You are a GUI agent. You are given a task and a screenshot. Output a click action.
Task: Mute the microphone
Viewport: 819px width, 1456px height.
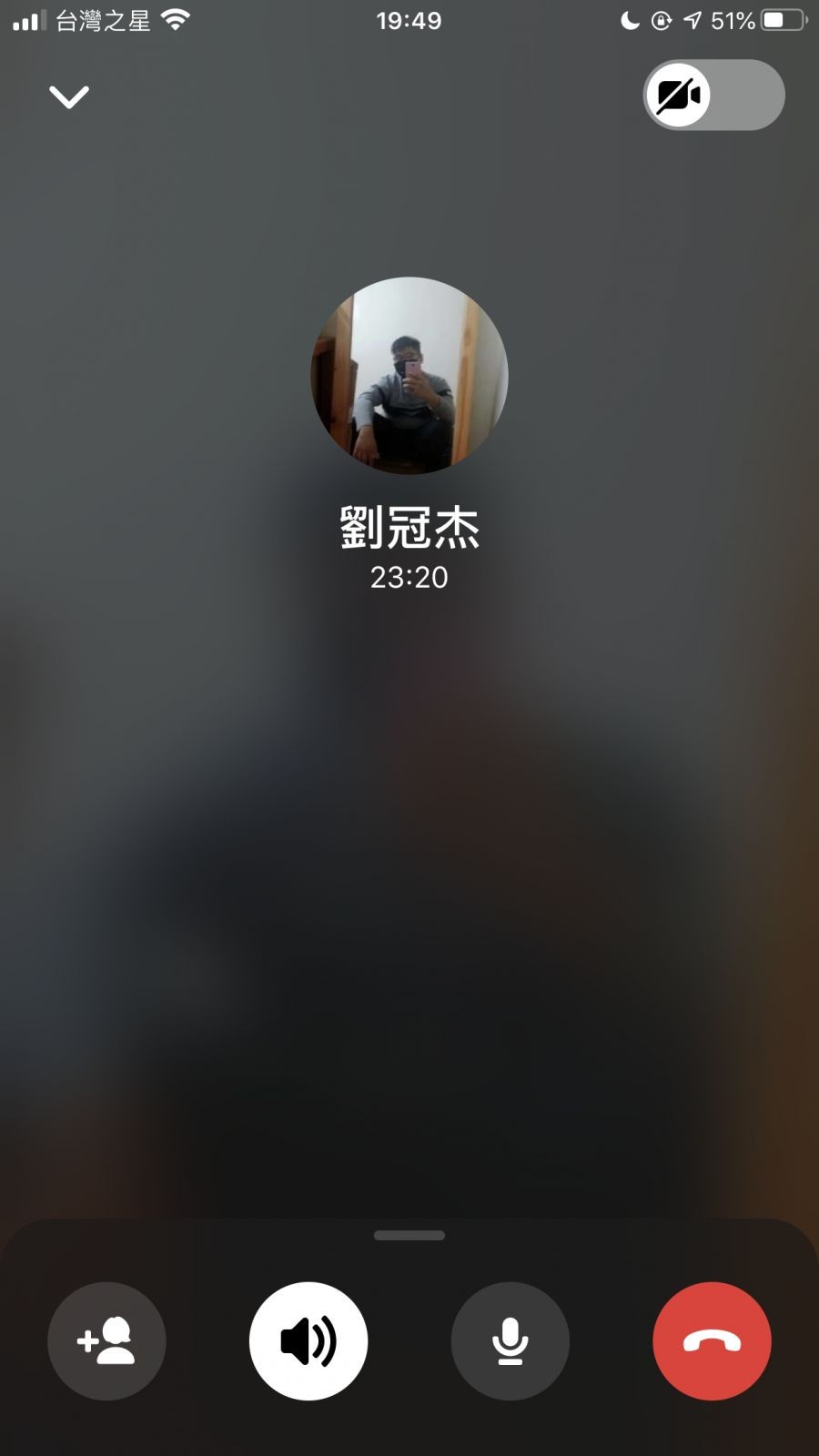tap(511, 1340)
